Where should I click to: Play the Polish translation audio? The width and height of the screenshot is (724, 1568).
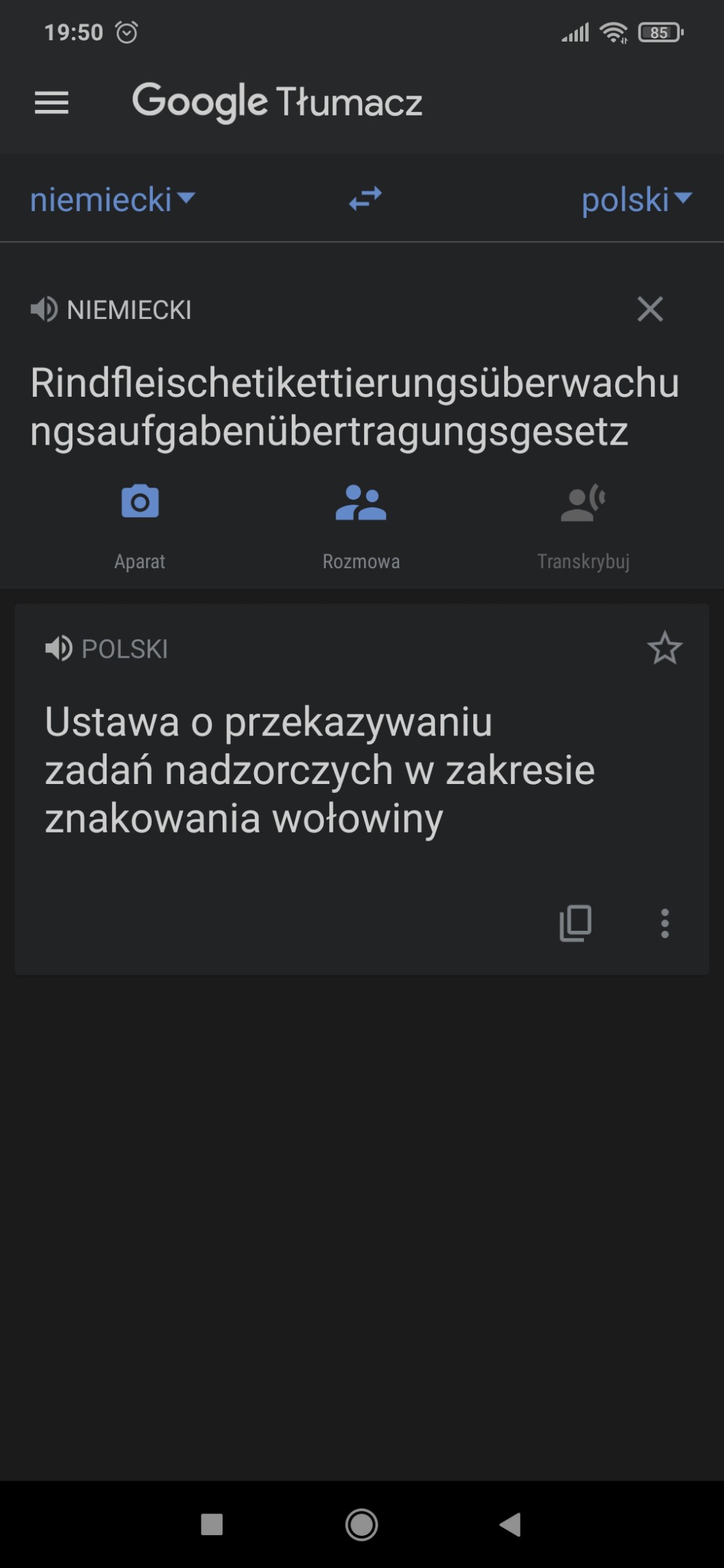59,648
